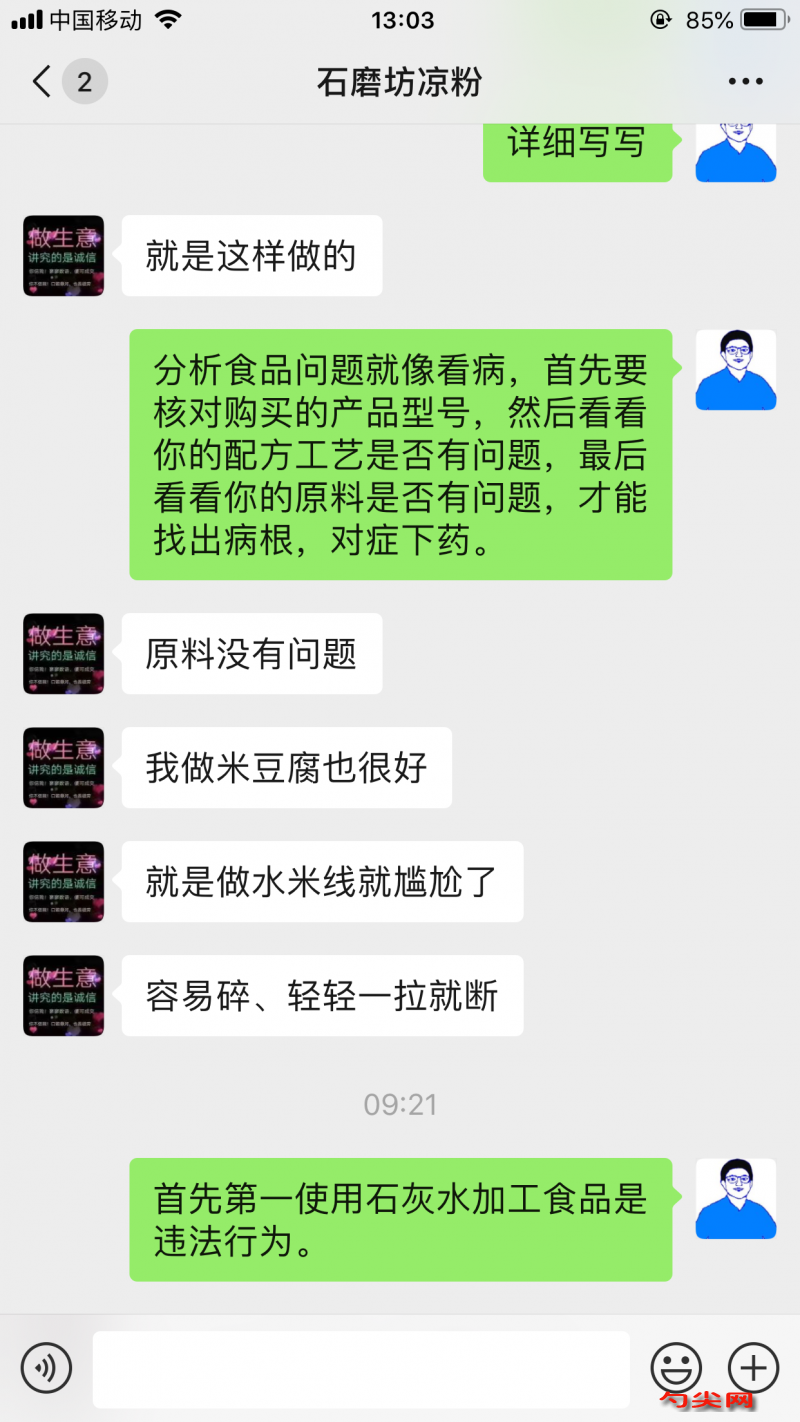Switch to voice message input
This screenshot has height=1422, width=800.
(x=47, y=1367)
